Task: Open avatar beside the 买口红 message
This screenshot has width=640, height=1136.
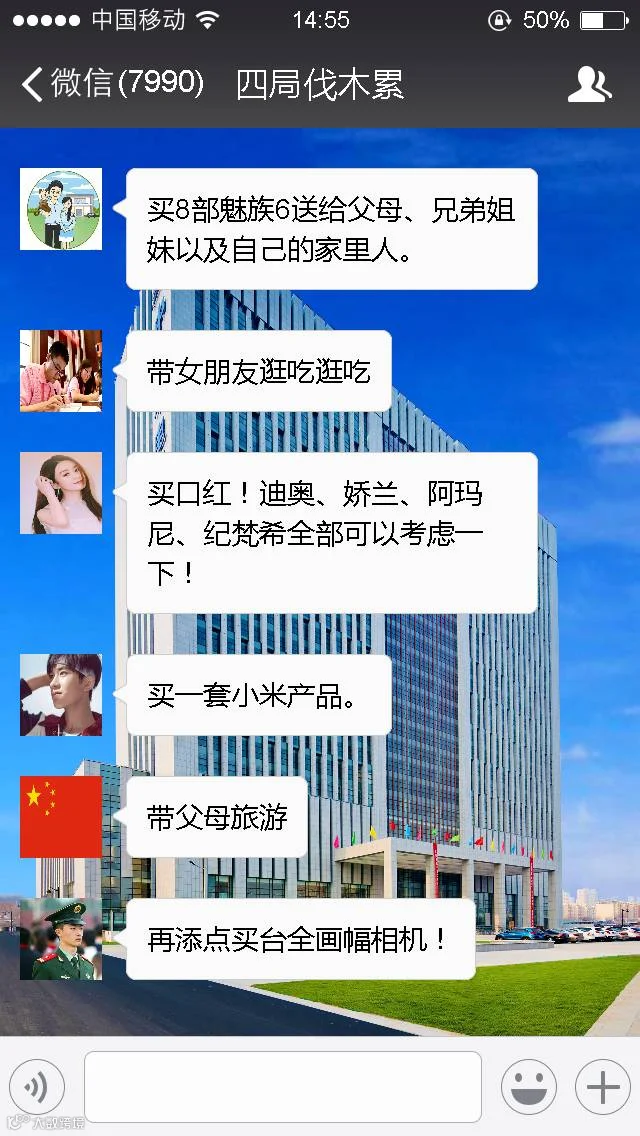Action: (x=61, y=493)
